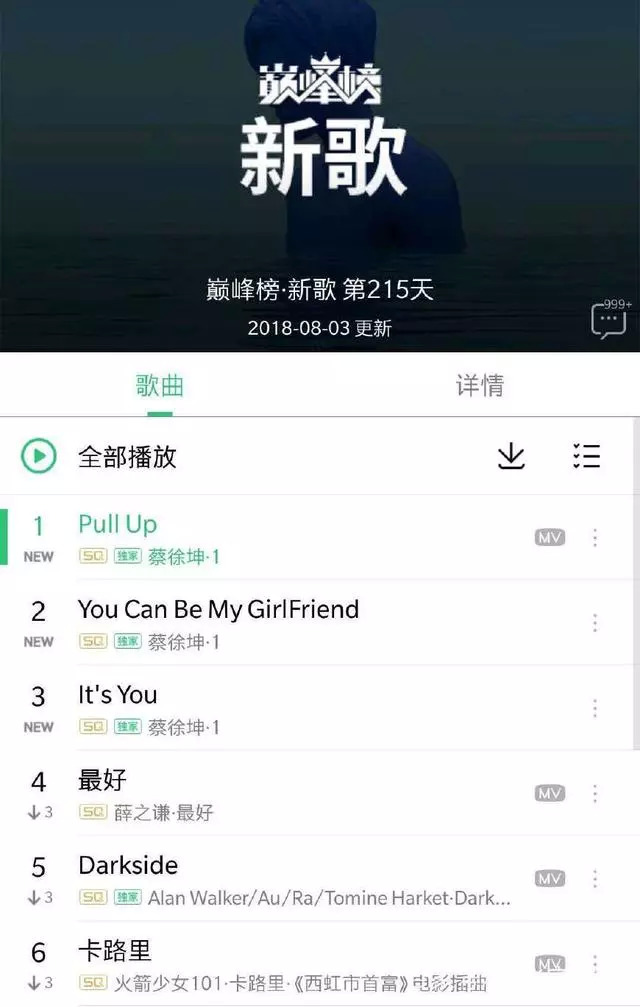Switch to the 详情 tab
This screenshot has height=1007, width=640.
pos(479,386)
